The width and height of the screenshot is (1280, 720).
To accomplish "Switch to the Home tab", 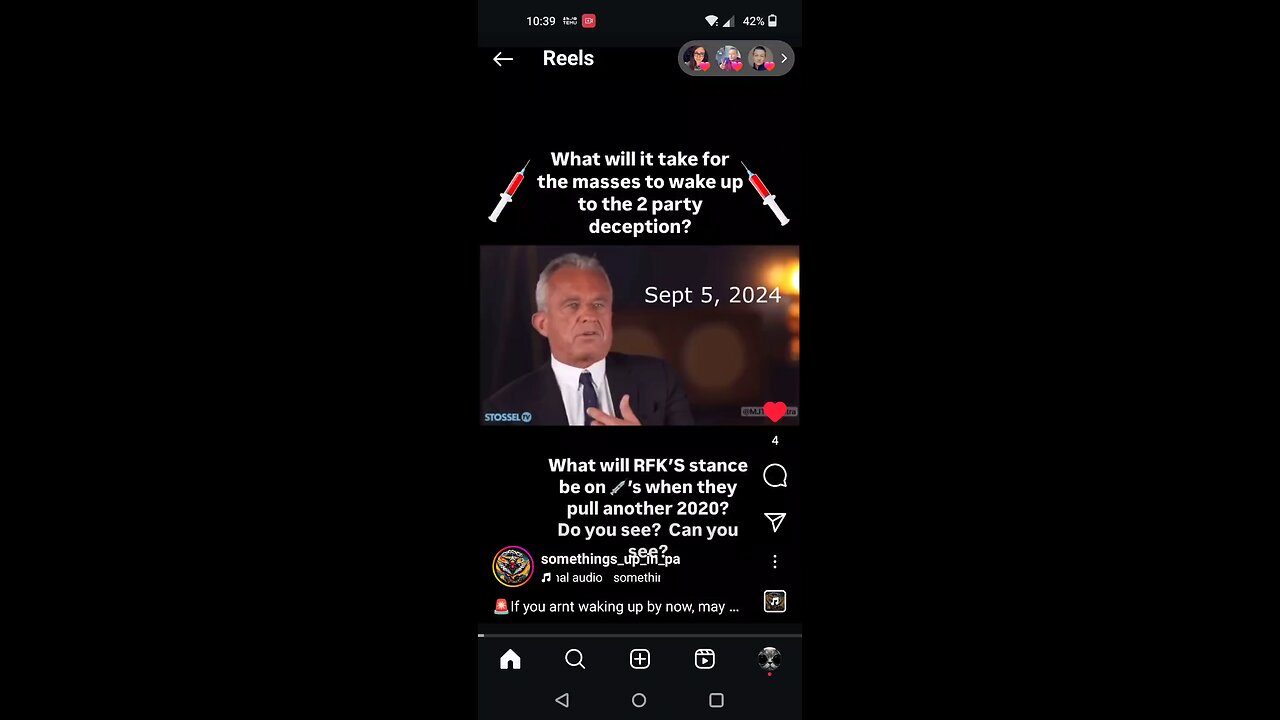I will (x=510, y=659).
